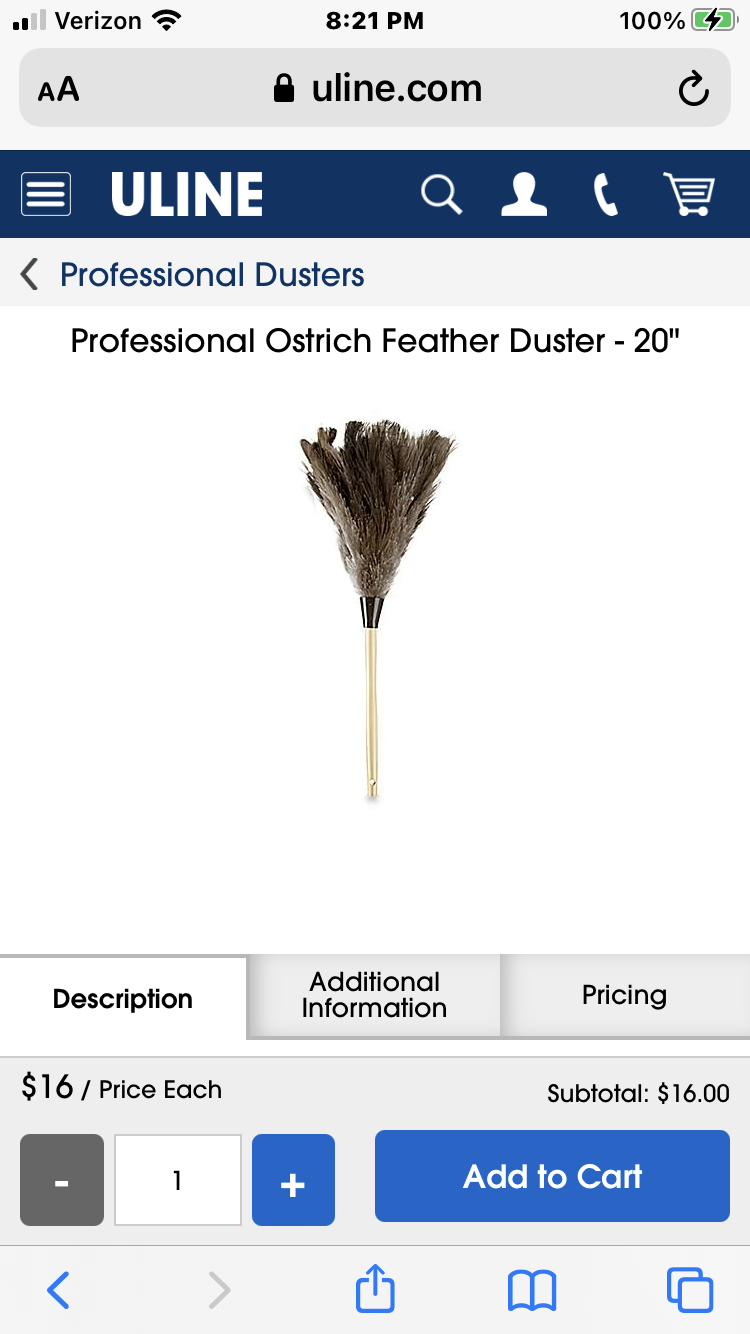The image size is (750, 1334).
Task: Add the feather duster to cart
Action: pyautogui.click(x=552, y=1176)
